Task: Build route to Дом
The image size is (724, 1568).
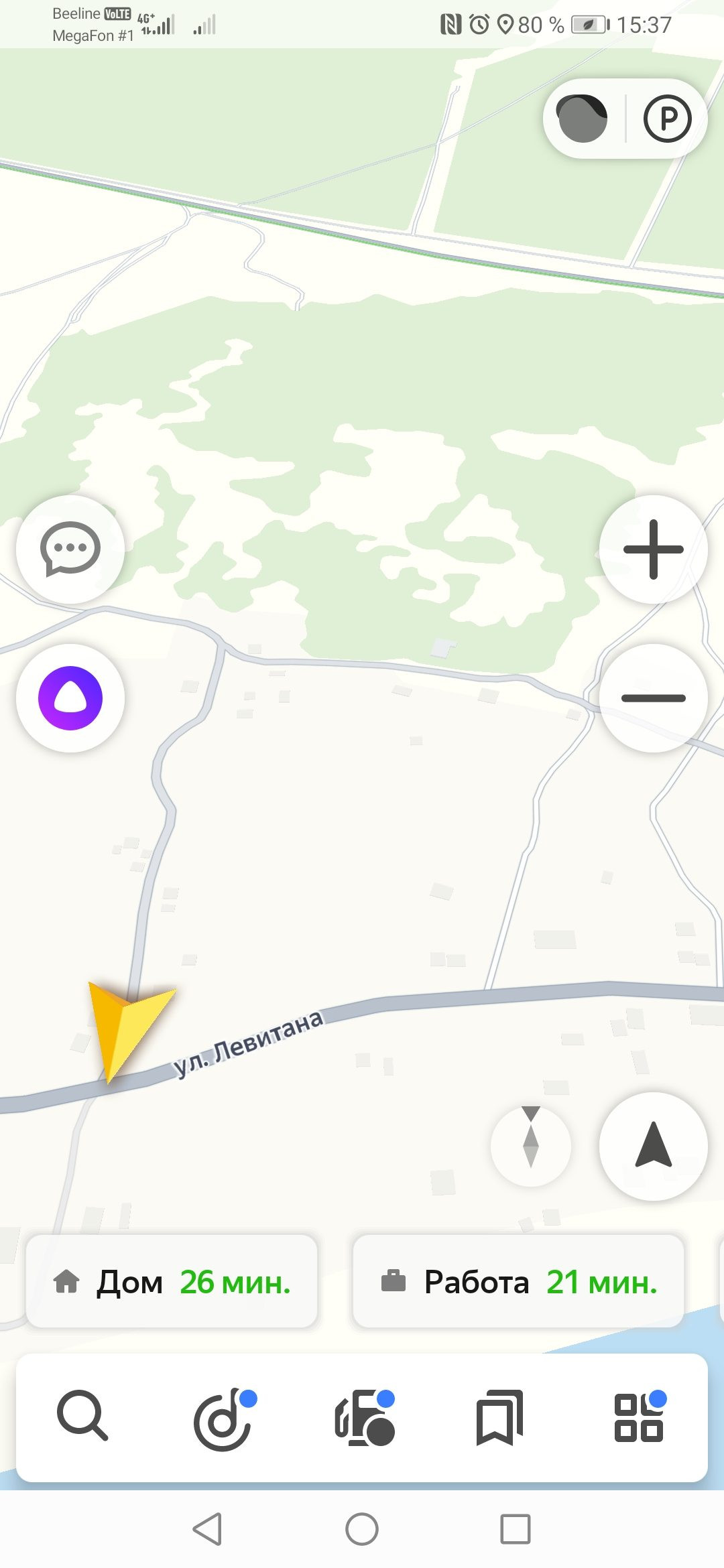Action: tap(172, 1282)
